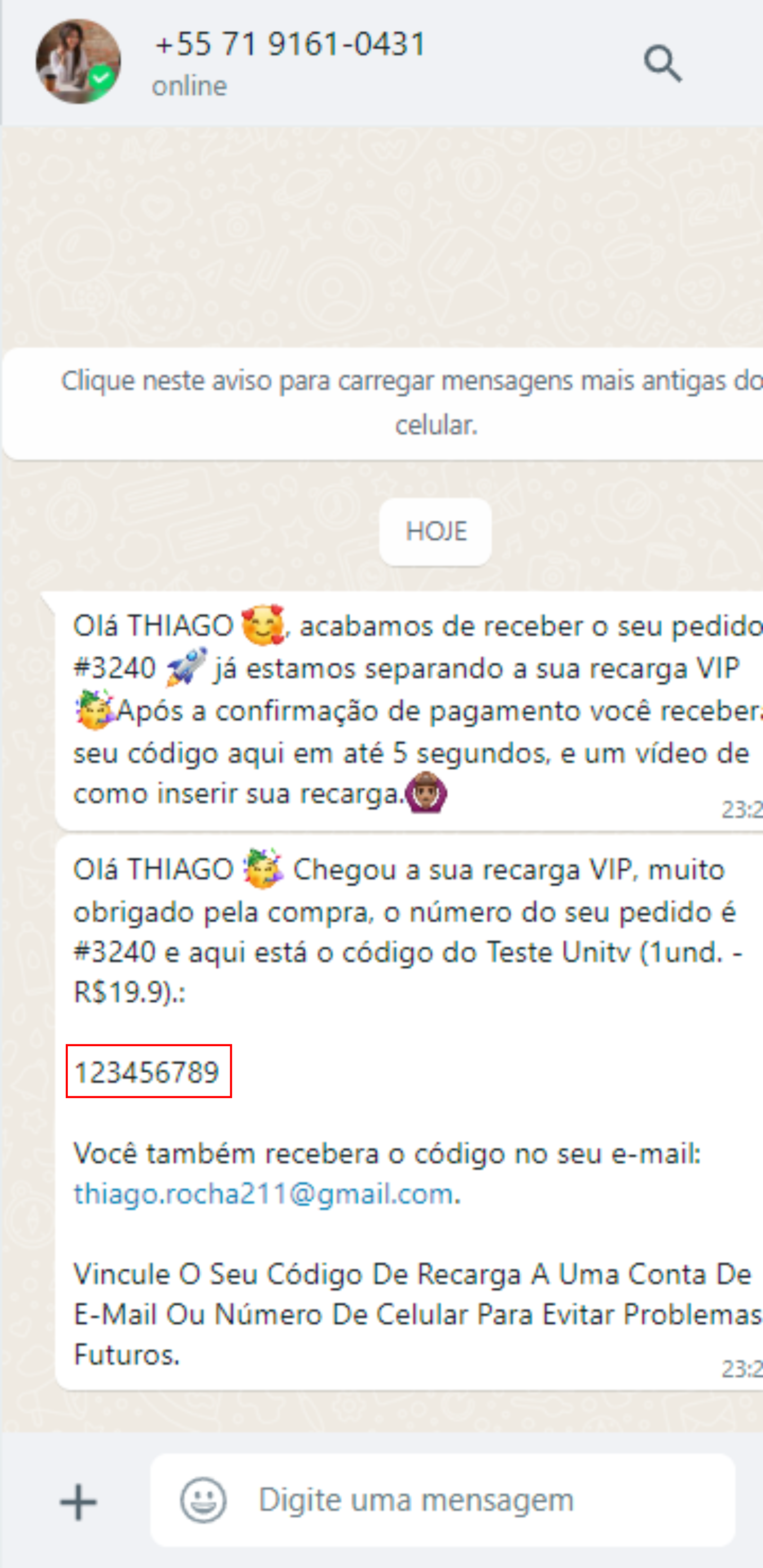Open contact info for +55 71 9161-0431
The height and width of the screenshot is (1568, 763).
point(290,44)
